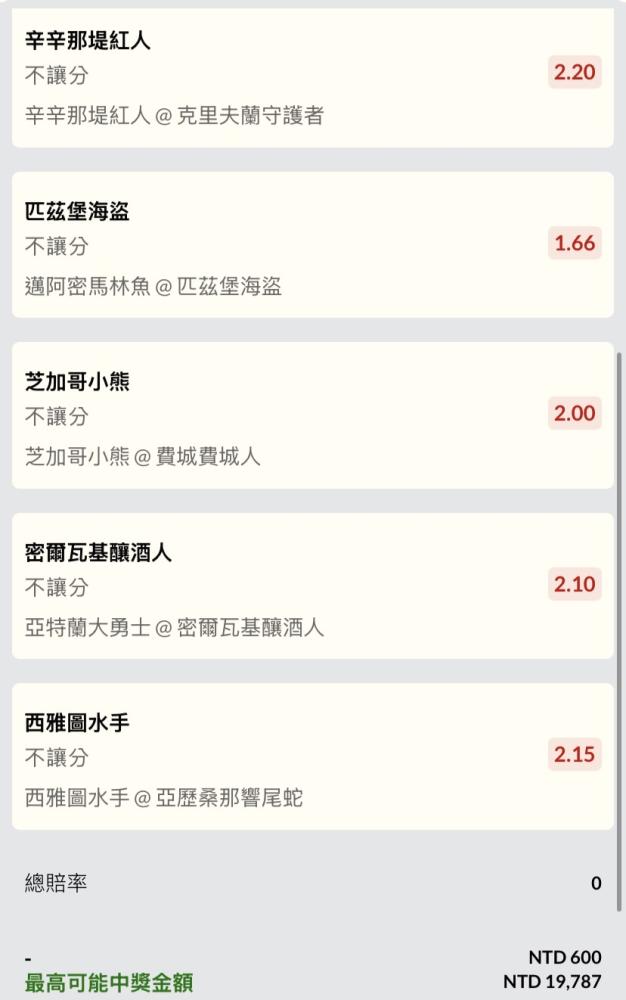Tap the 密爾瓦基釀酒人 bet card
The width and height of the screenshot is (626, 1000).
point(312,586)
